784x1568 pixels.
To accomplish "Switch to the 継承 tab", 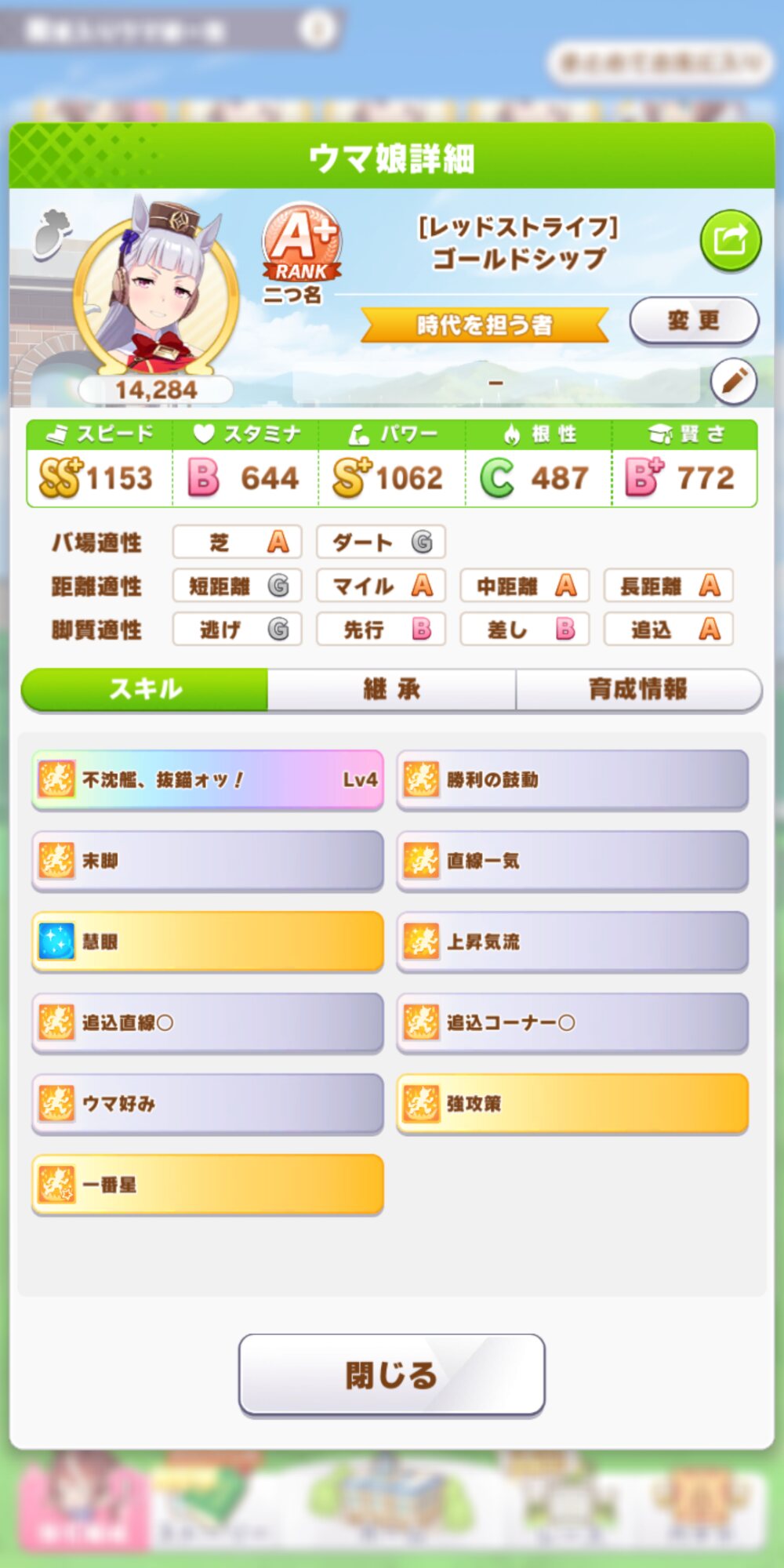I will (x=391, y=689).
